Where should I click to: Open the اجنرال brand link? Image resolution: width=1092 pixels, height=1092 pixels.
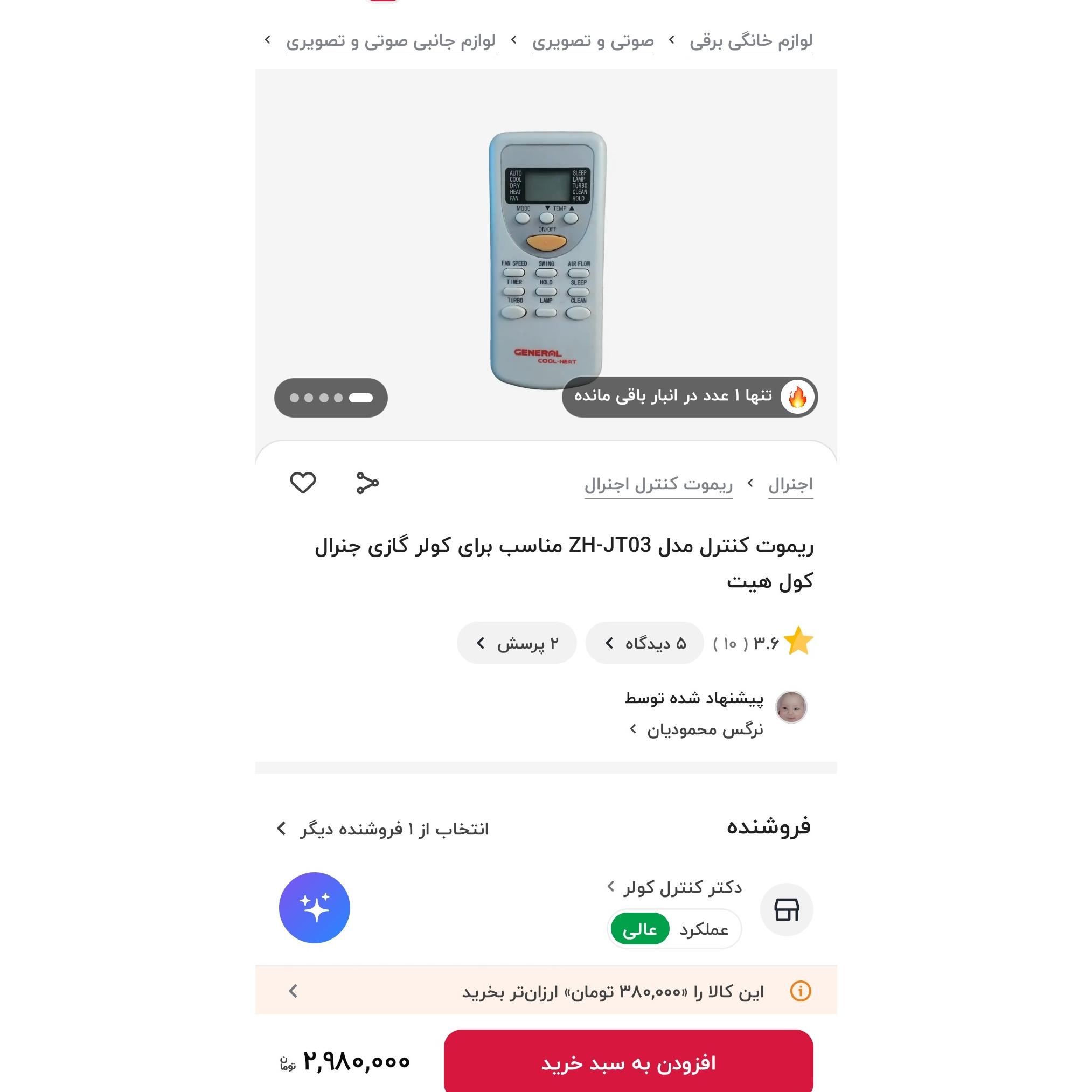pos(790,485)
